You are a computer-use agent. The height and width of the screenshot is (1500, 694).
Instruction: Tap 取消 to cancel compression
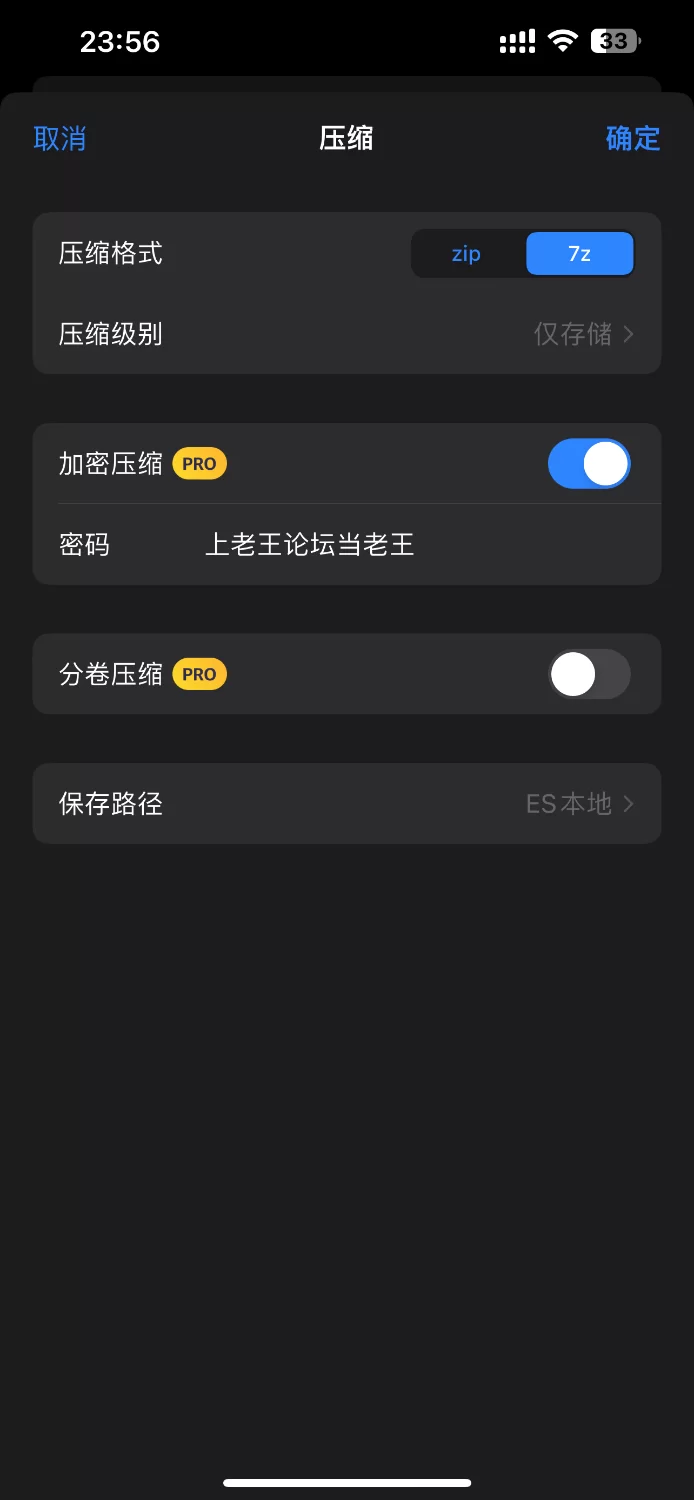60,139
